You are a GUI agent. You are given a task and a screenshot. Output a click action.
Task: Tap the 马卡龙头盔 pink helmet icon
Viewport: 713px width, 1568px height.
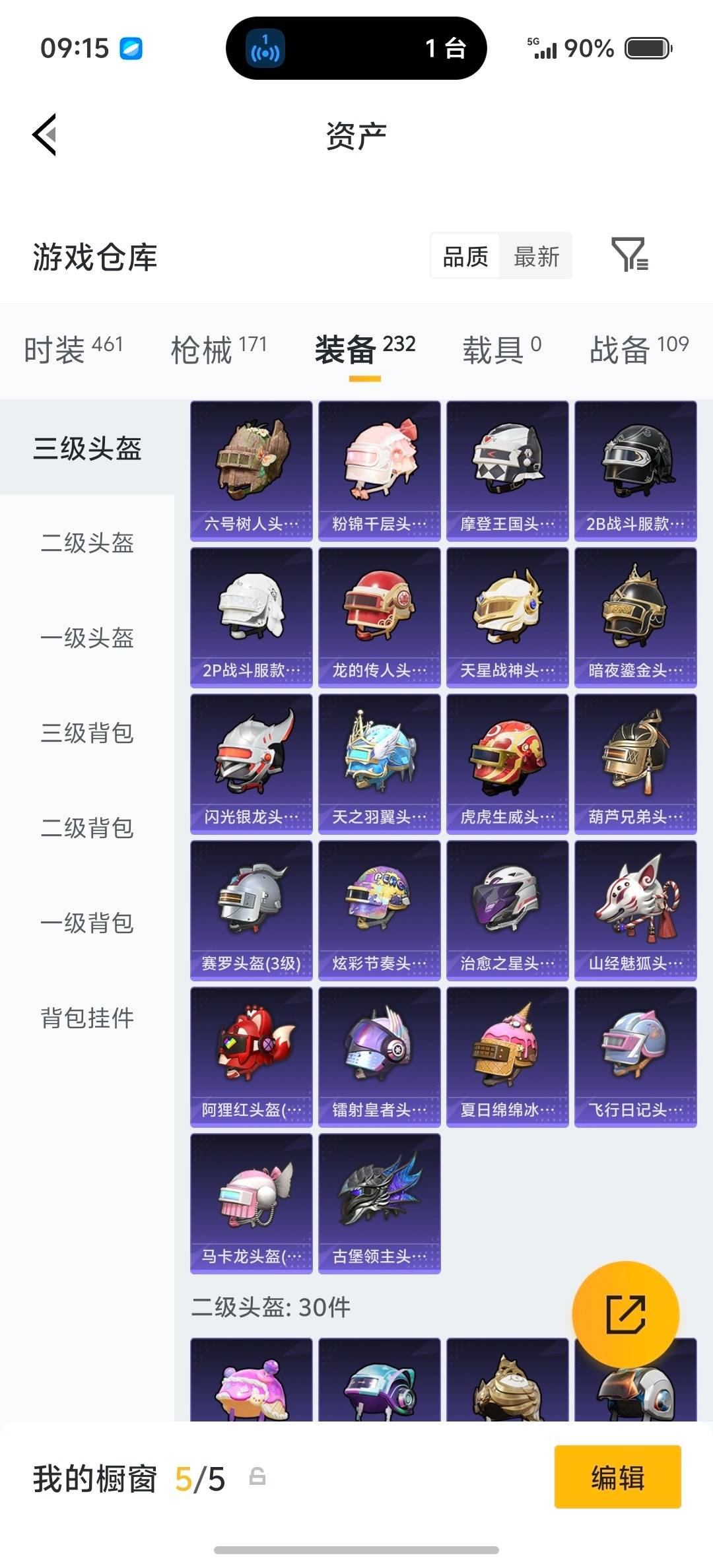[251, 1204]
